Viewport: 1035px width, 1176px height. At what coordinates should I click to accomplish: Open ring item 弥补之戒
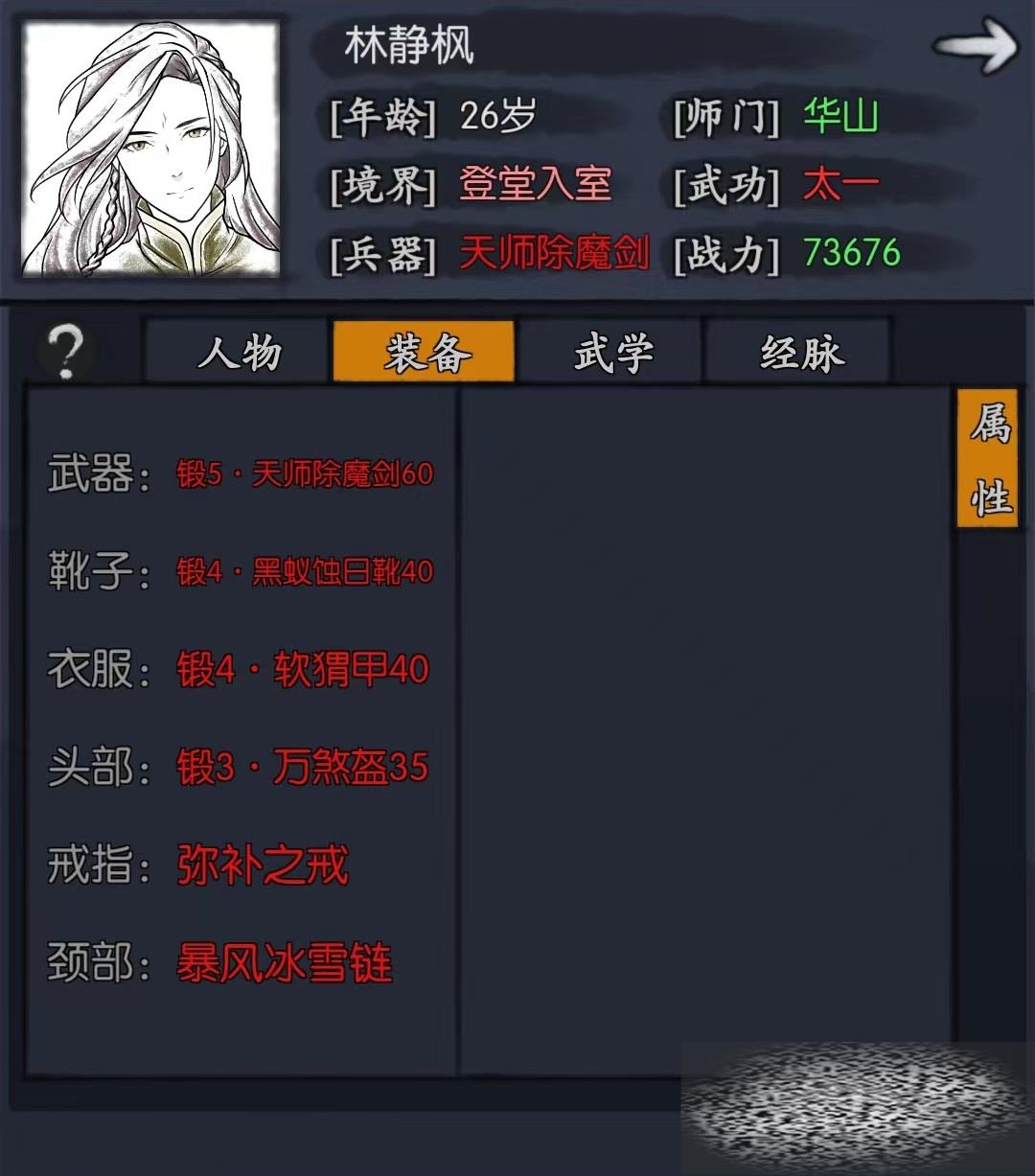pos(263,865)
